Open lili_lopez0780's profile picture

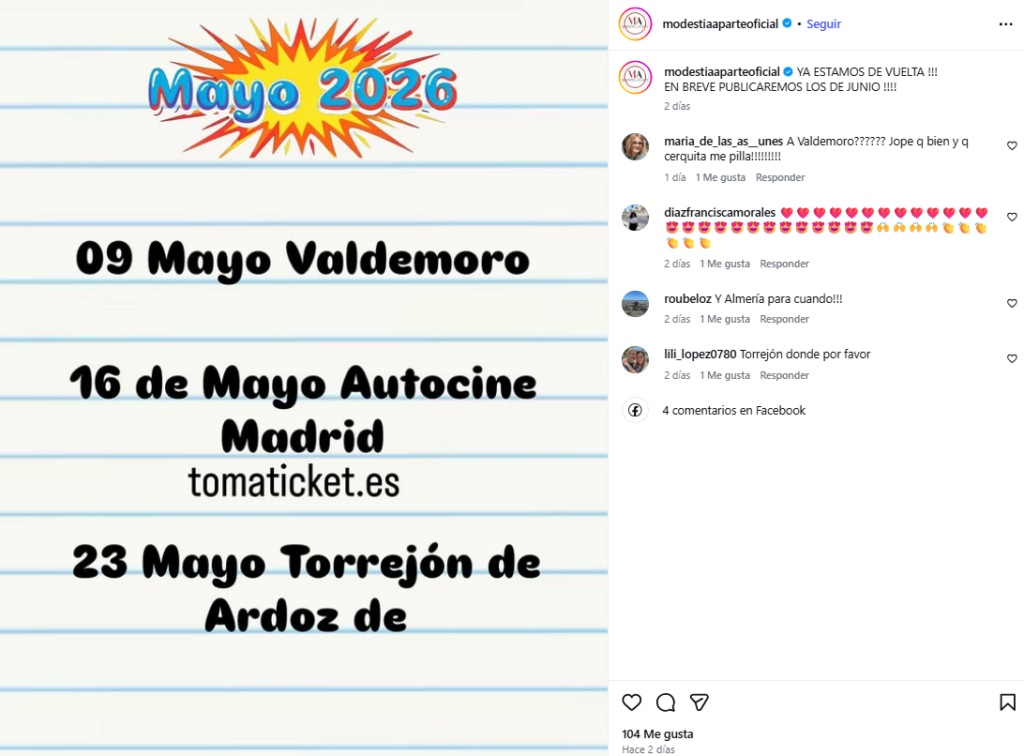[x=635, y=359]
